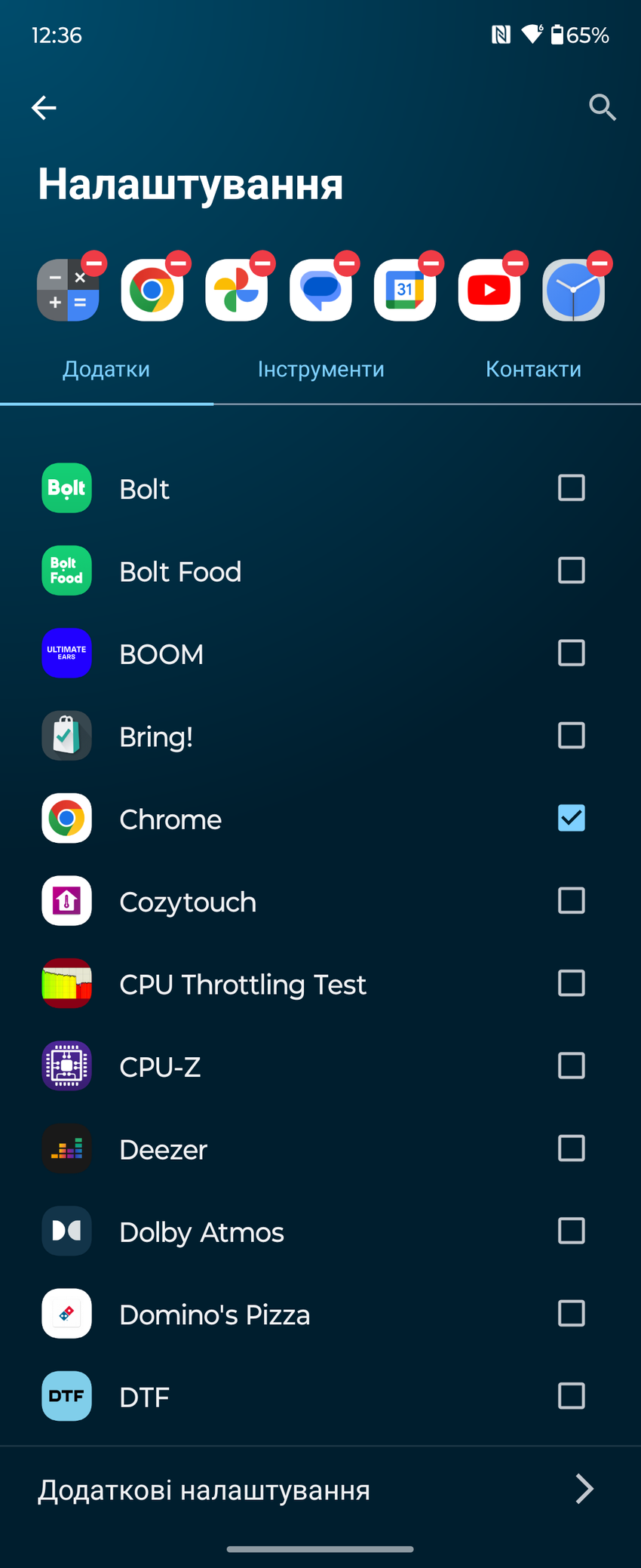The image size is (641, 1568).
Task: Mark Cozytouch checkbox
Action: [x=571, y=900]
